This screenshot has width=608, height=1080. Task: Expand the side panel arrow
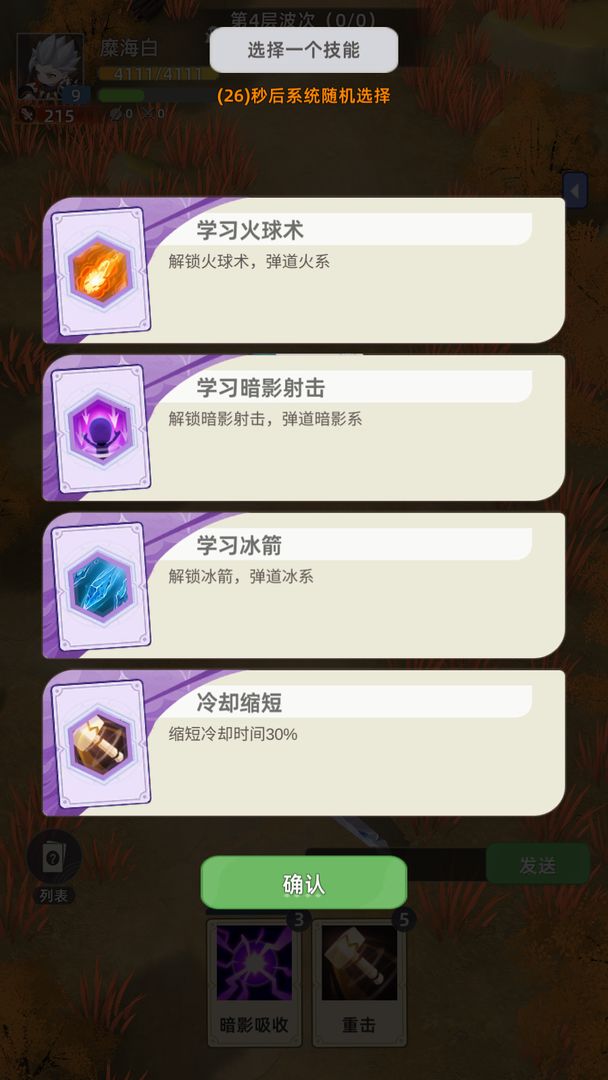575,190
